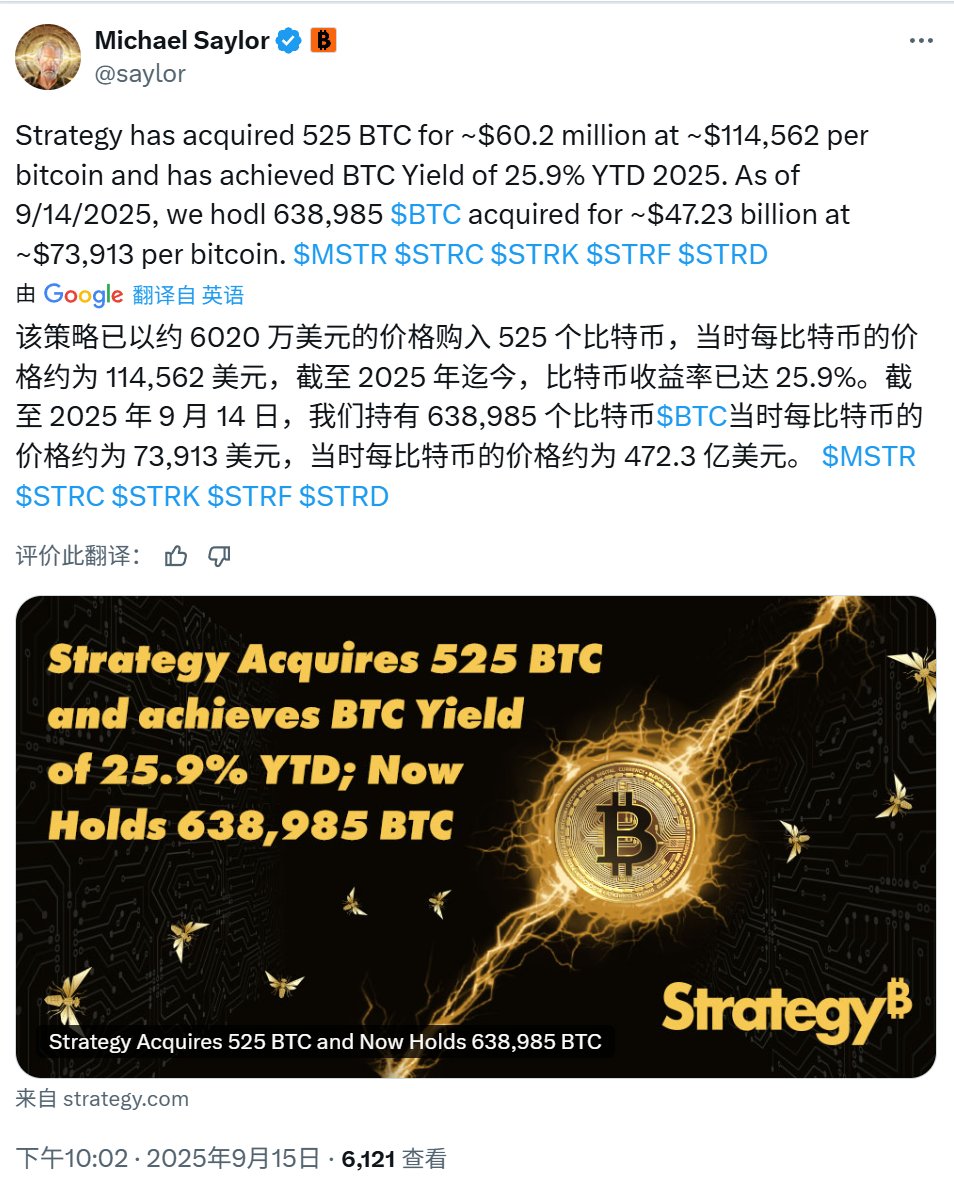Screen dimensions: 954x1194
Task: Open the tweet's three-dot overflow menu
Action: click(920, 41)
